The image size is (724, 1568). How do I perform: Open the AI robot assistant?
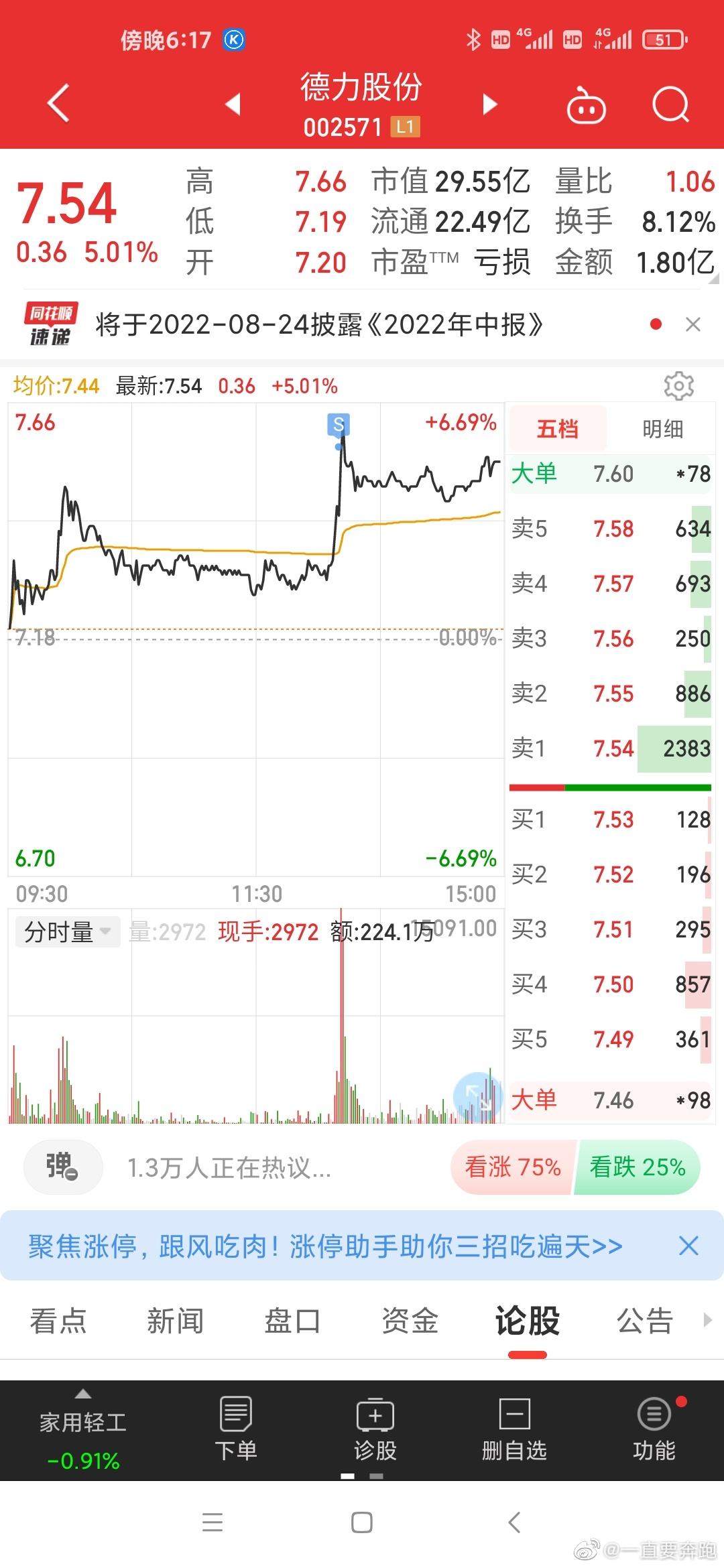tap(585, 105)
